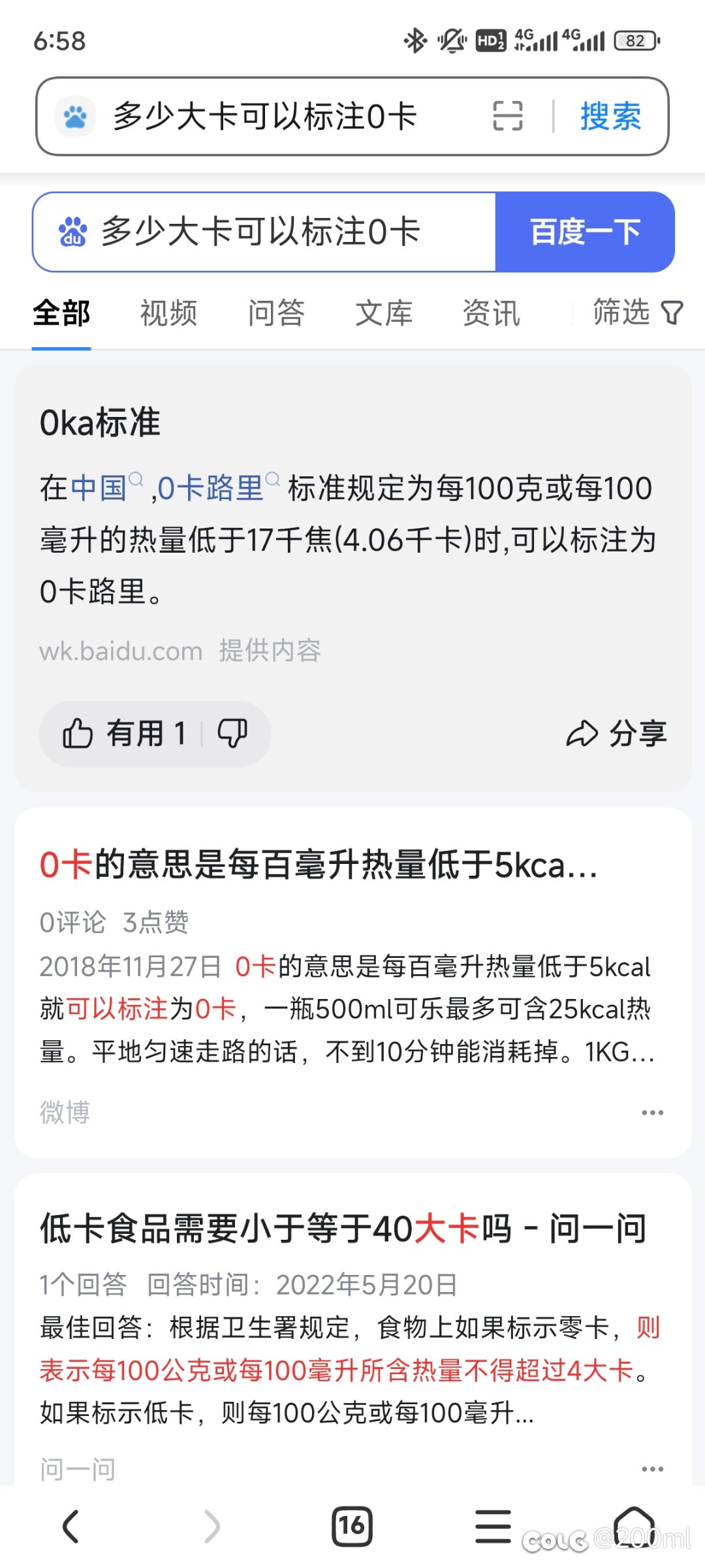Viewport: 705px width, 1568px height.
Task: Go back with the browser back arrow
Action: click(x=70, y=1526)
